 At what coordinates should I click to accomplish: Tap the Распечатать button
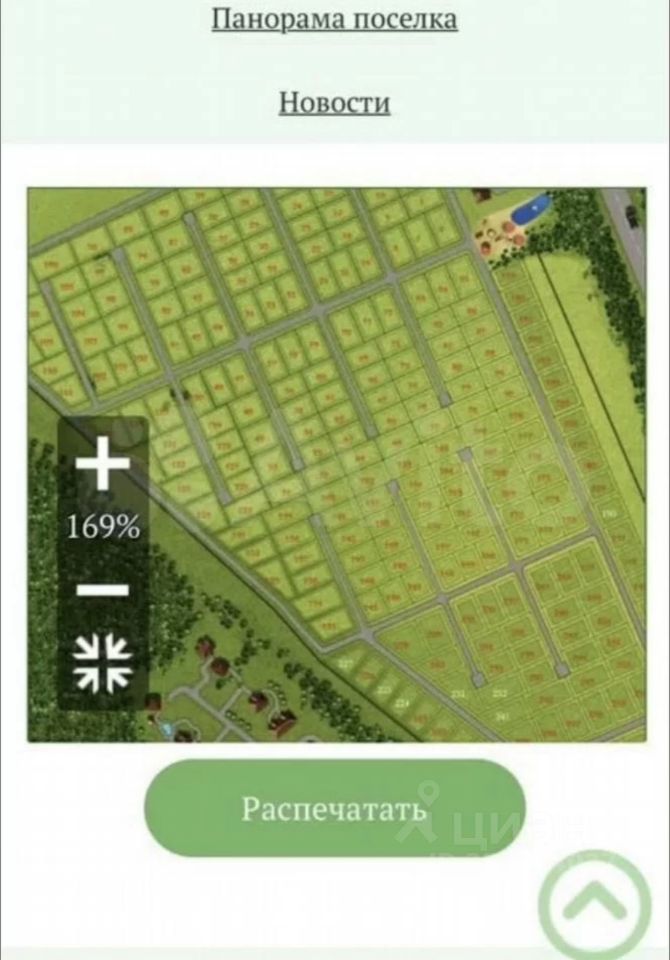pos(334,808)
